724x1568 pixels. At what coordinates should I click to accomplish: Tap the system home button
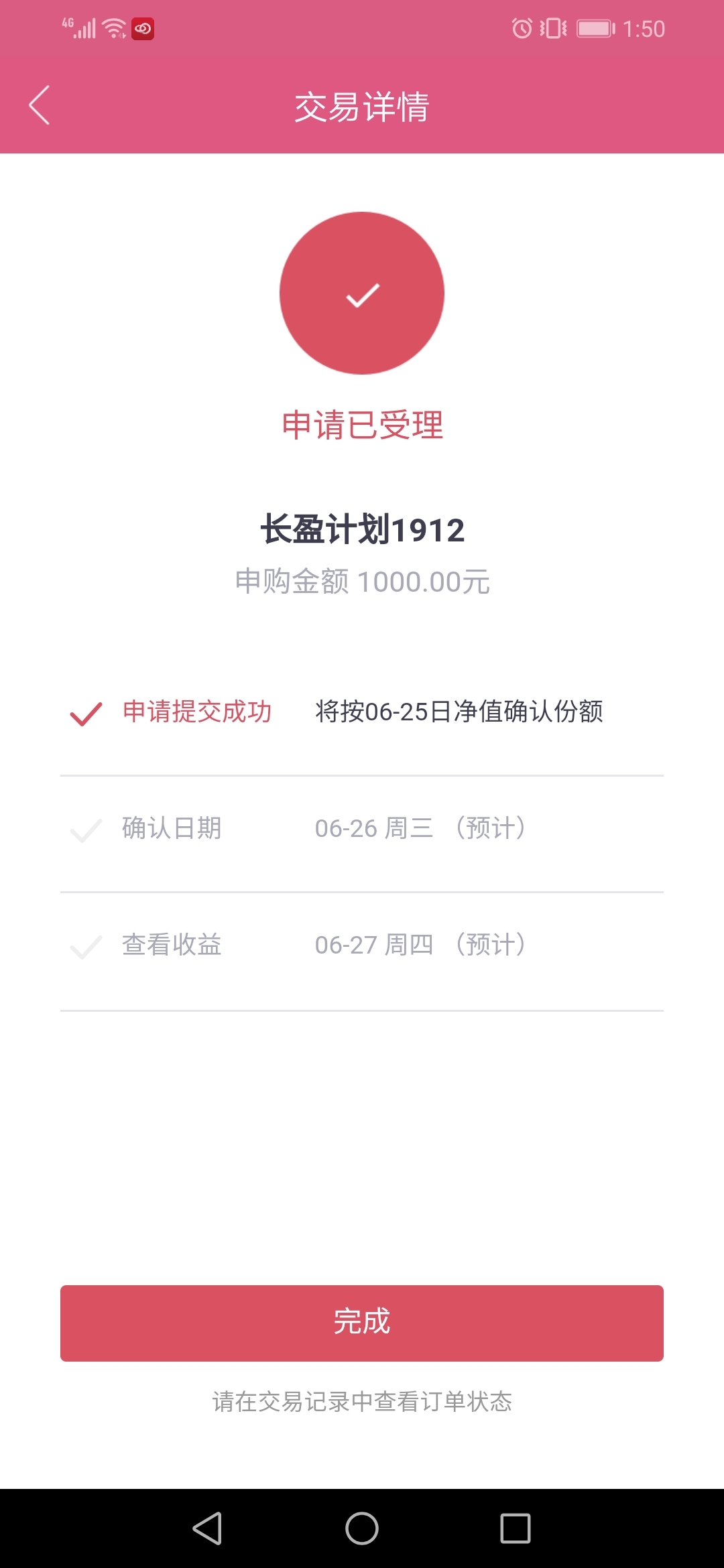pos(362,1528)
